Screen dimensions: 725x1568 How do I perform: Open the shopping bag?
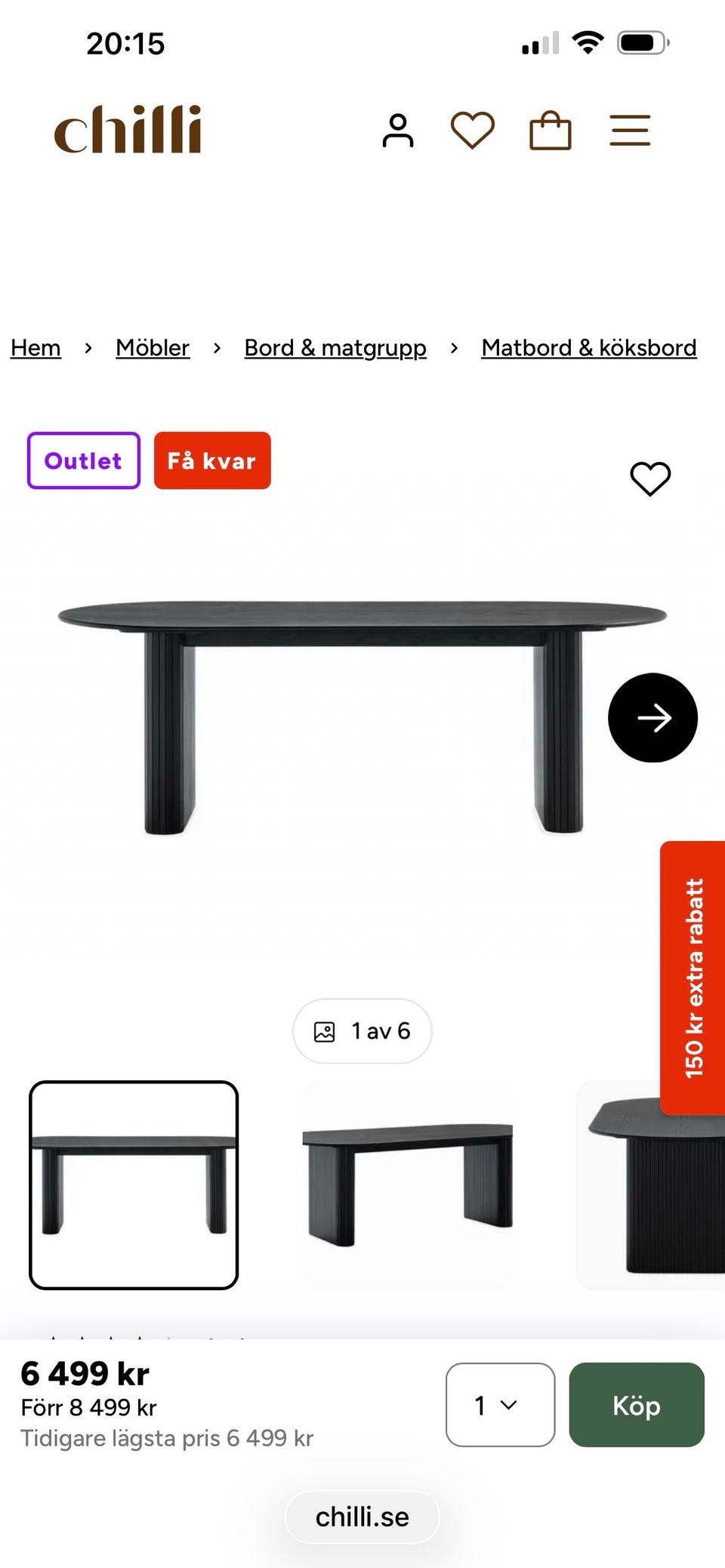[x=551, y=130]
